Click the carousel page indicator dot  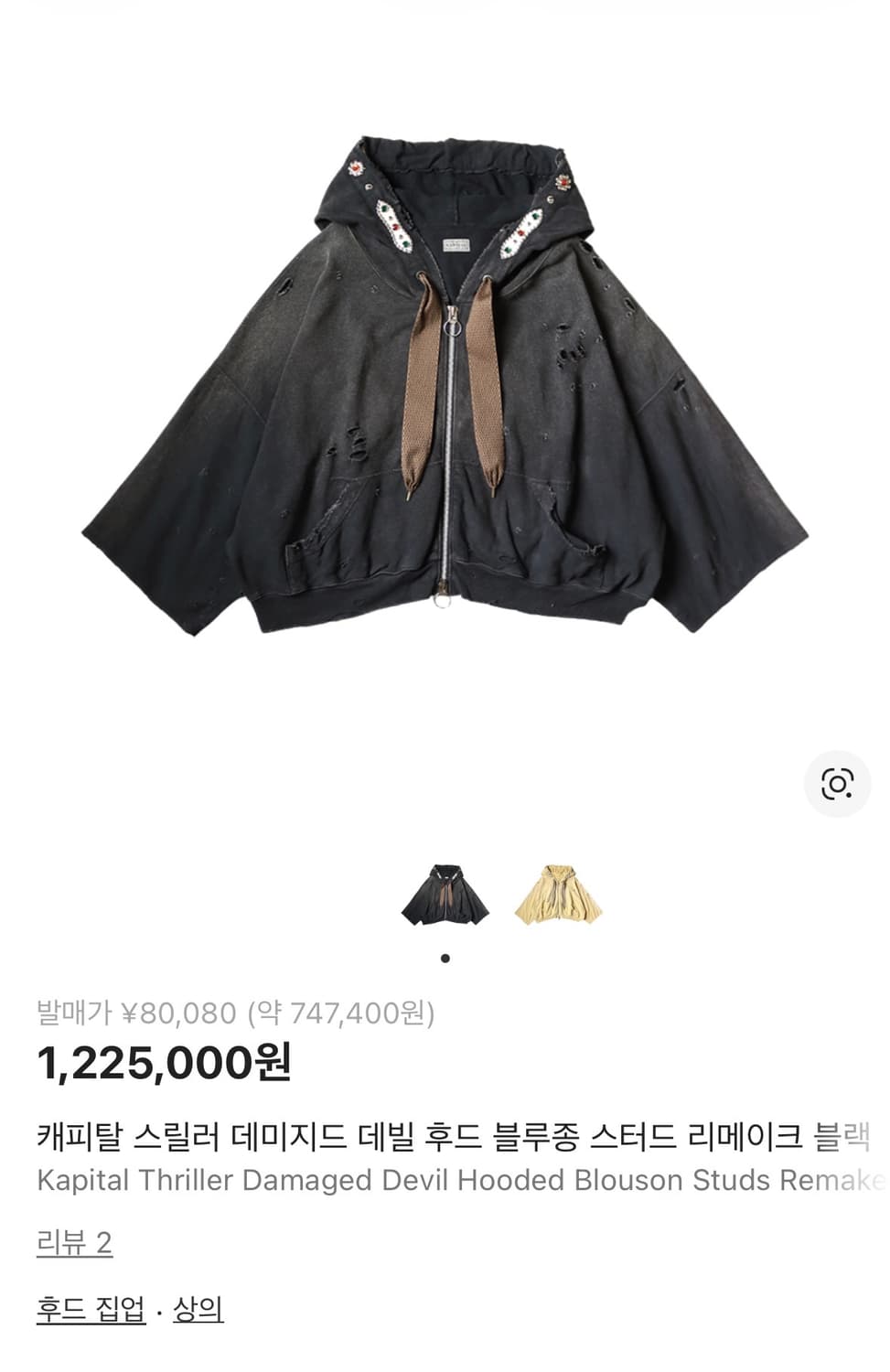click(x=445, y=957)
